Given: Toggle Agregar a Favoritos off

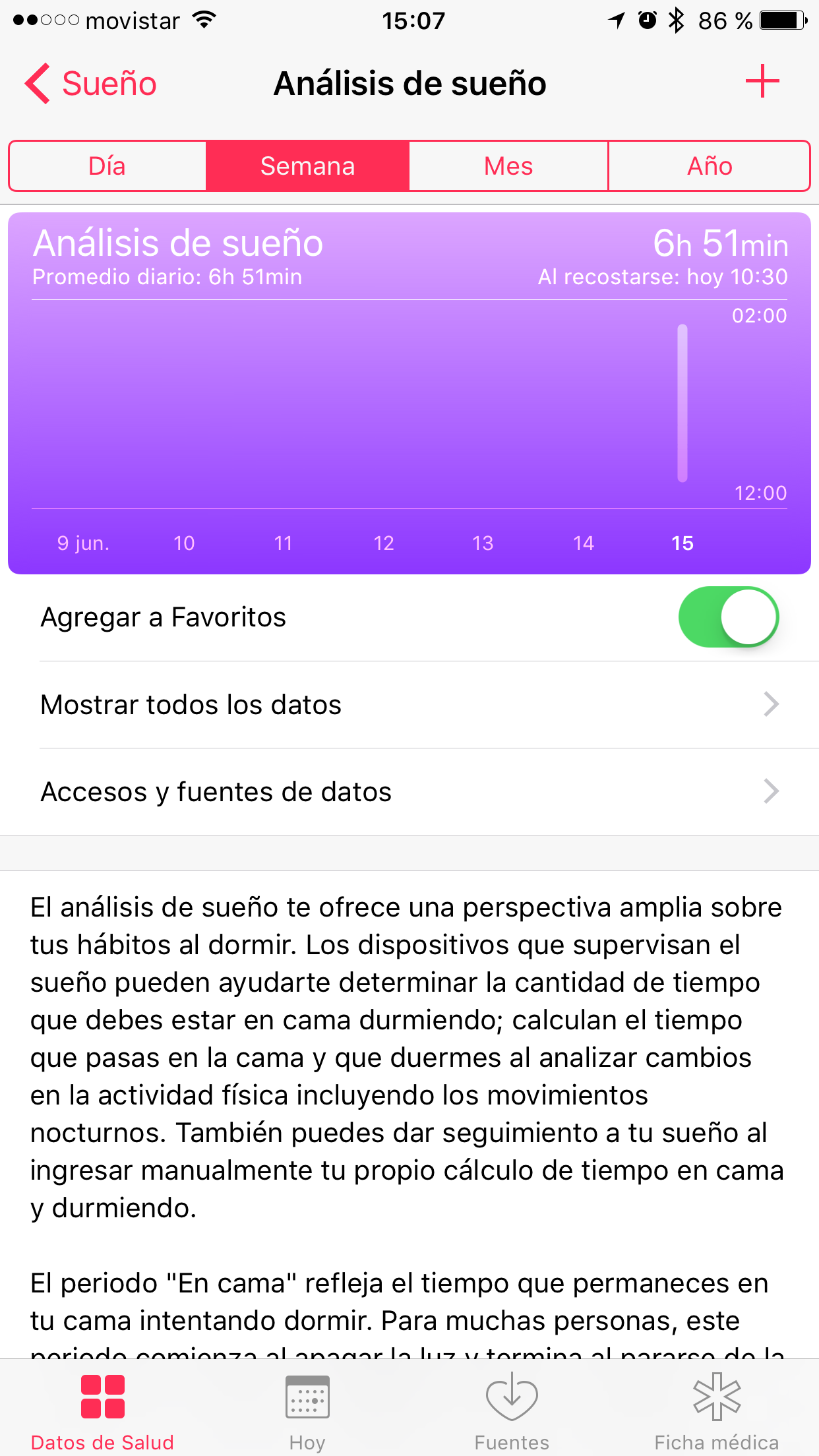Looking at the screenshot, I should (x=729, y=617).
